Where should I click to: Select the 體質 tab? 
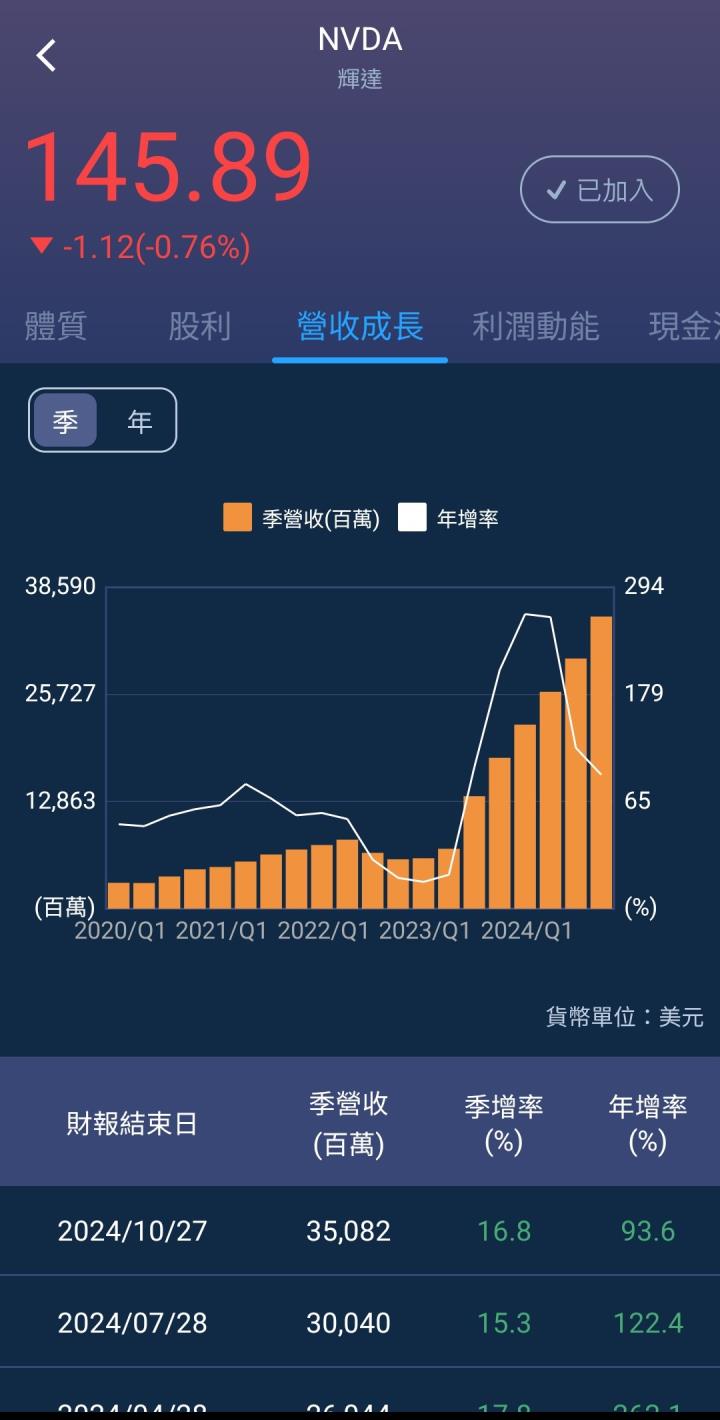click(x=56, y=326)
